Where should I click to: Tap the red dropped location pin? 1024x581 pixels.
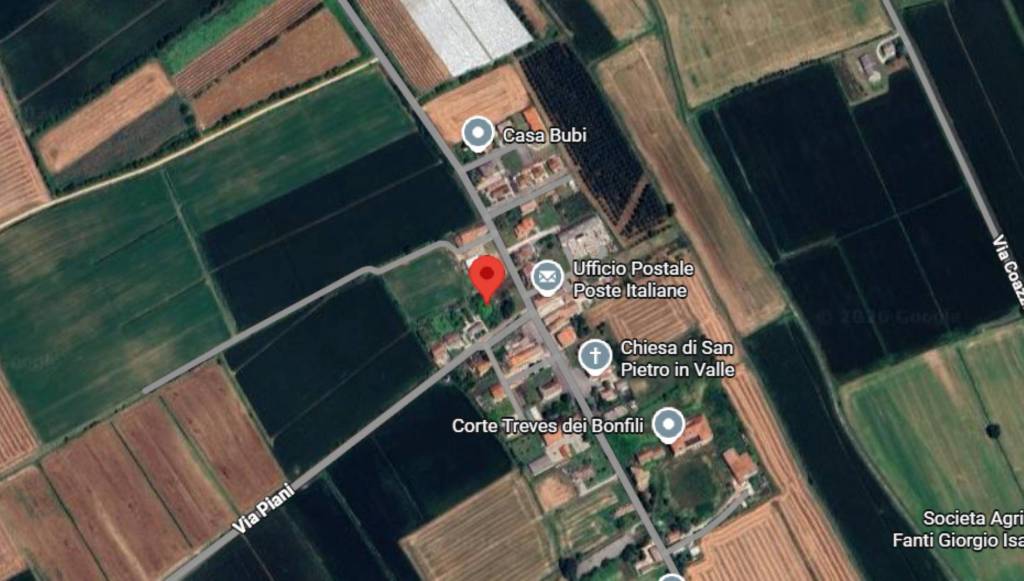[486, 276]
